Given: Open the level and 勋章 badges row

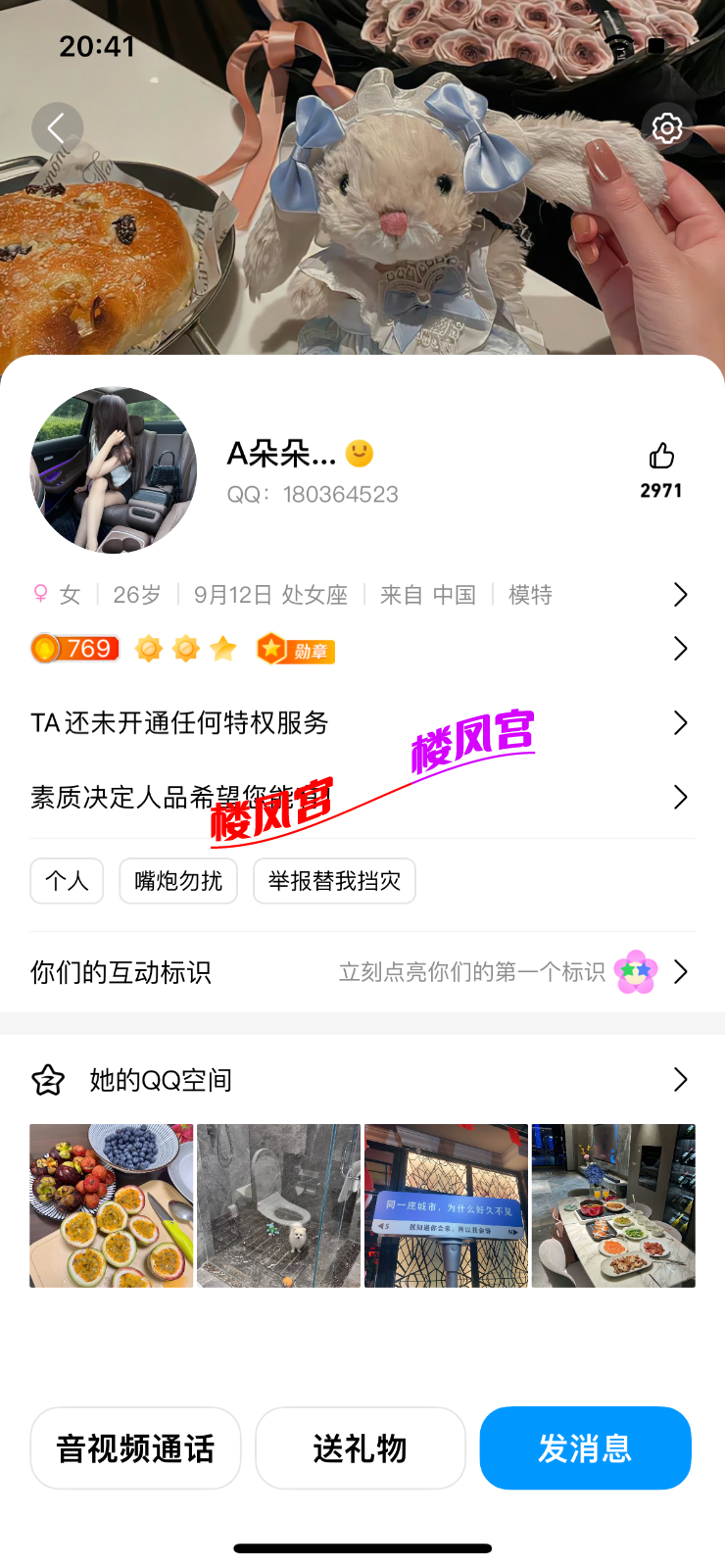Looking at the screenshot, I should click(361, 649).
